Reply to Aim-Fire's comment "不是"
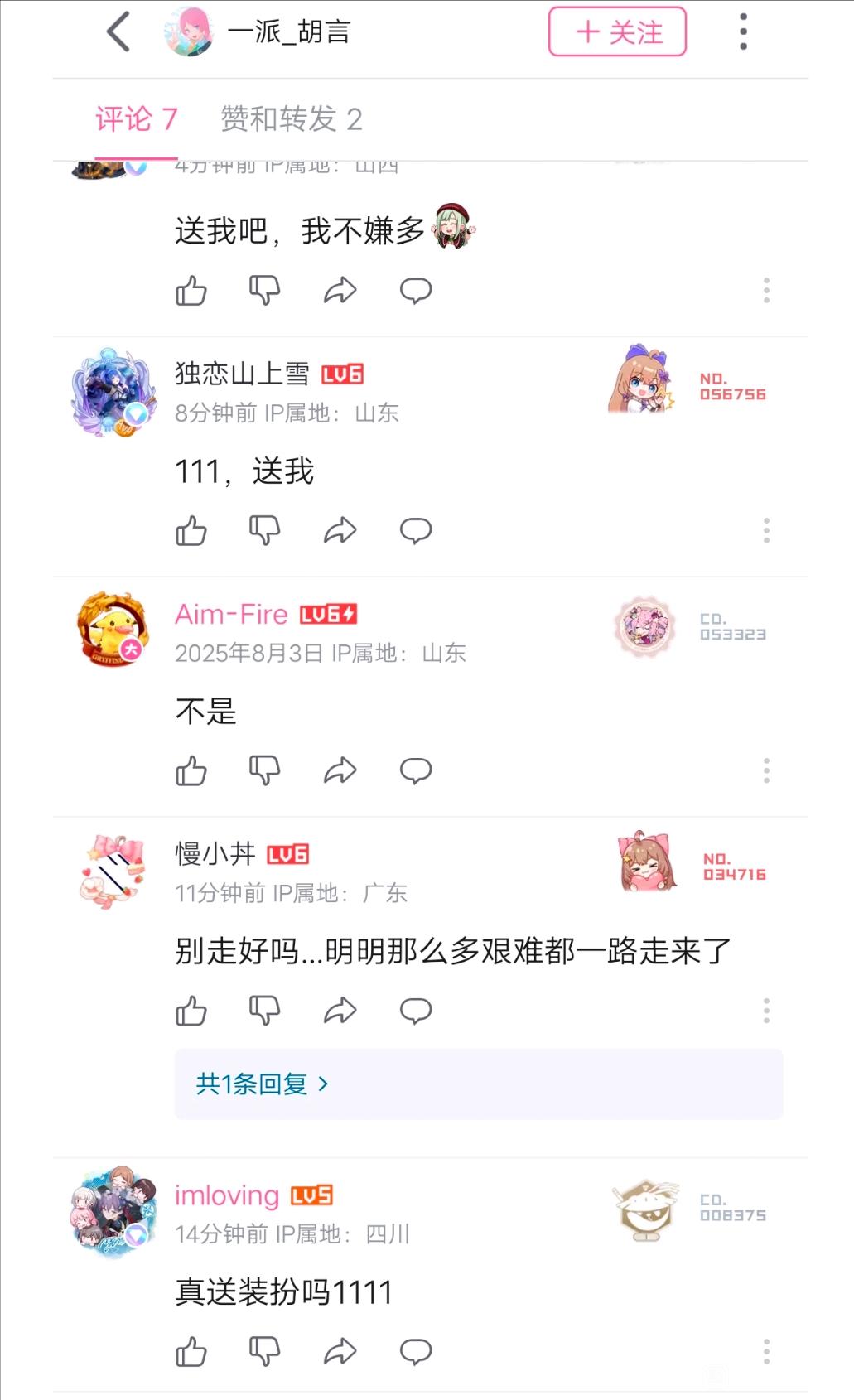854x1400 pixels. [416, 770]
